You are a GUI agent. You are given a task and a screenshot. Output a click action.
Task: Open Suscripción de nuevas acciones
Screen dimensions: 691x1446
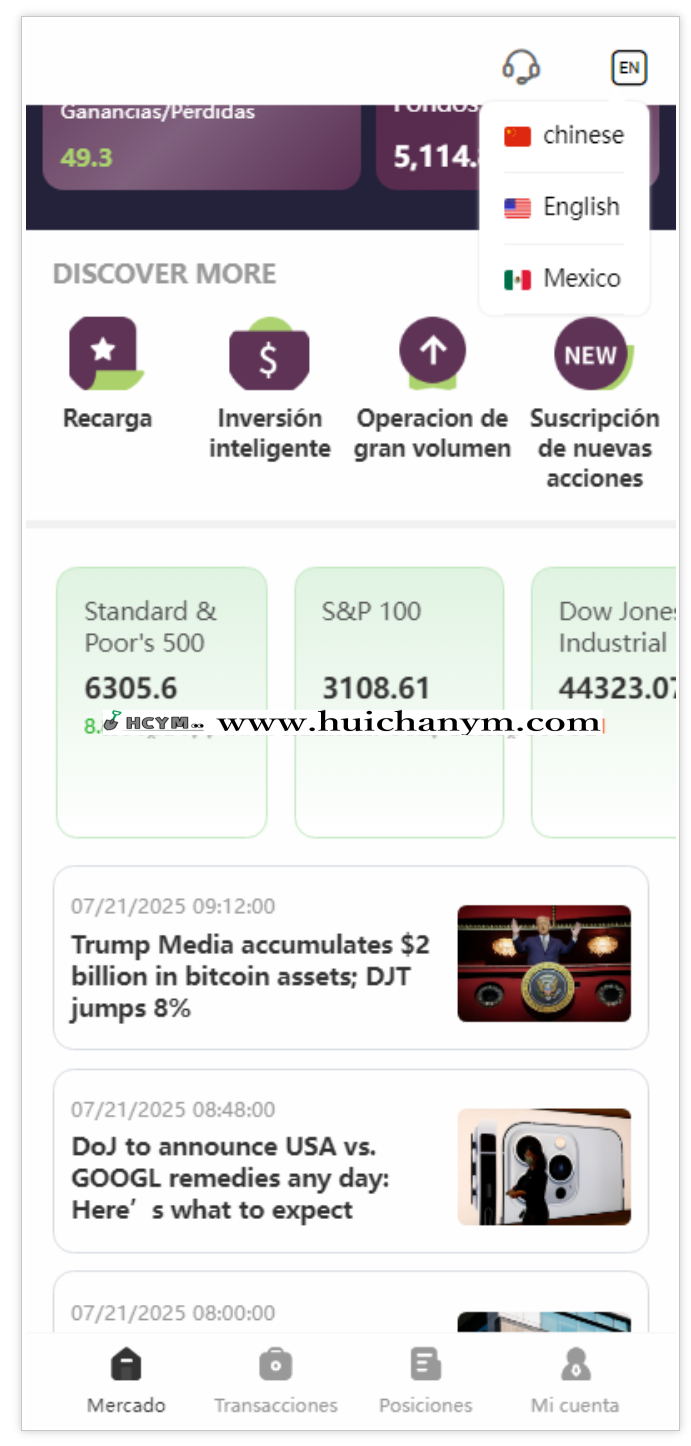point(594,400)
